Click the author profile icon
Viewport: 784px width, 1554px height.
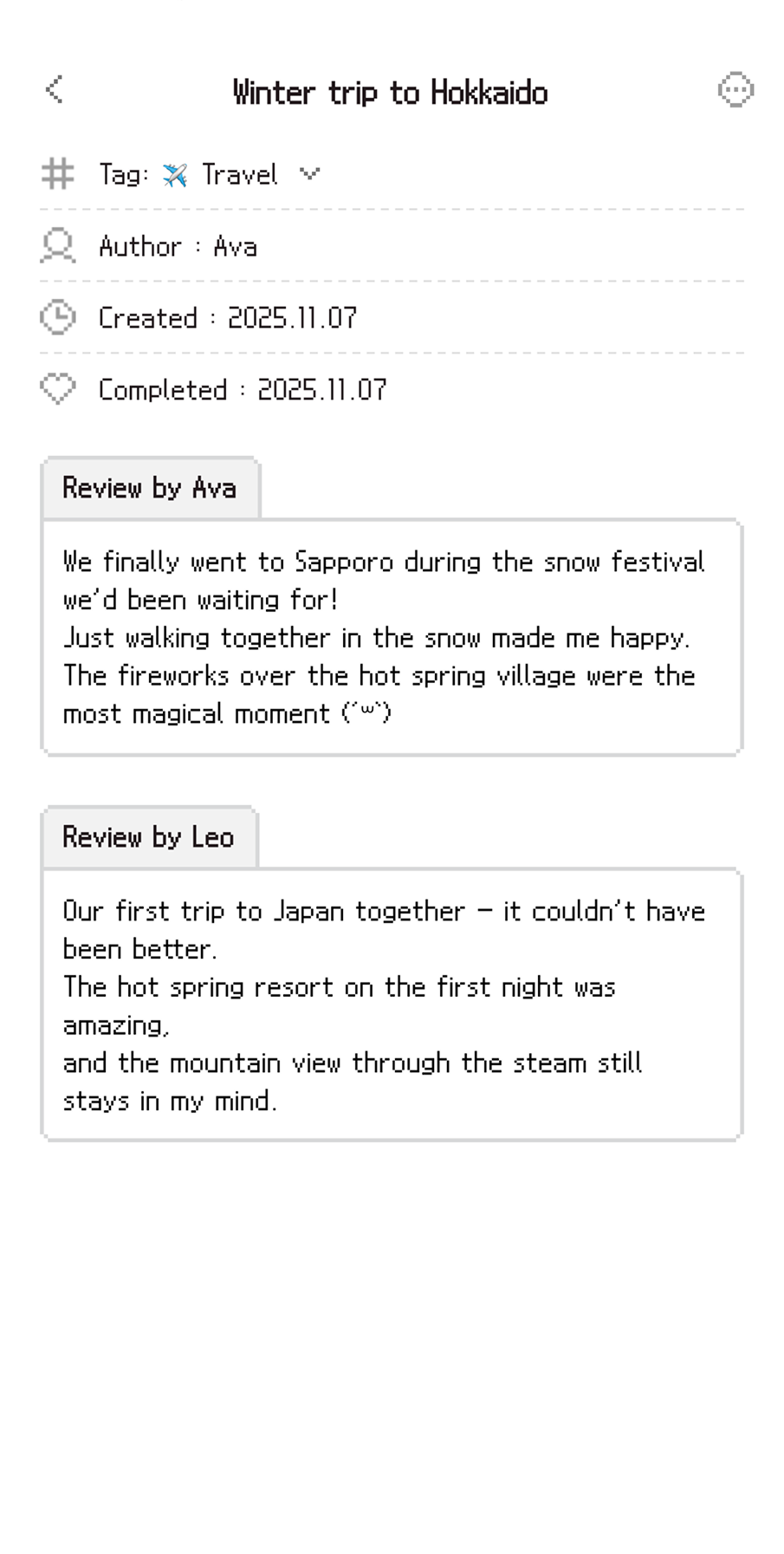pos(57,246)
